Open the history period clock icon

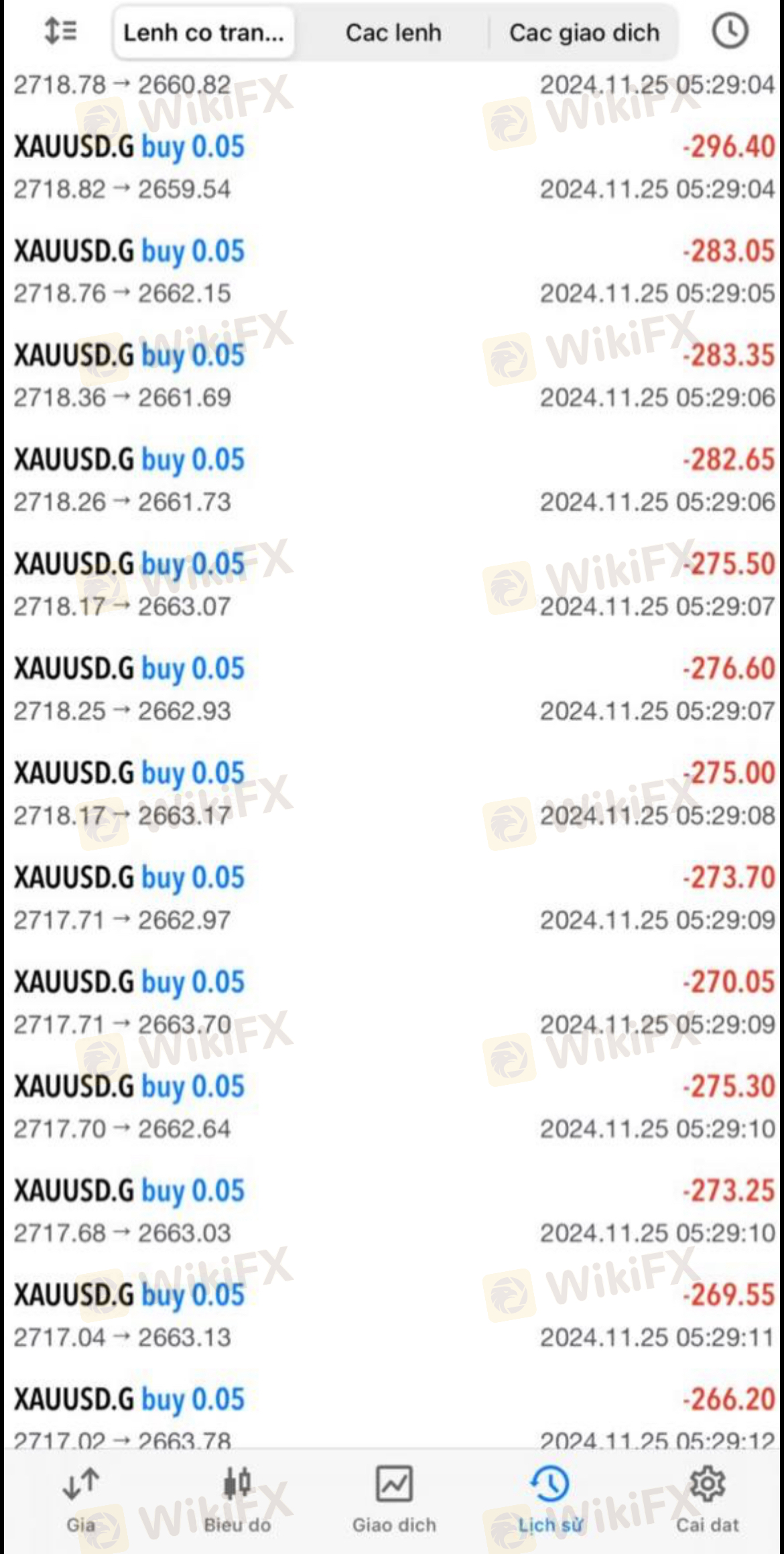[x=730, y=31]
